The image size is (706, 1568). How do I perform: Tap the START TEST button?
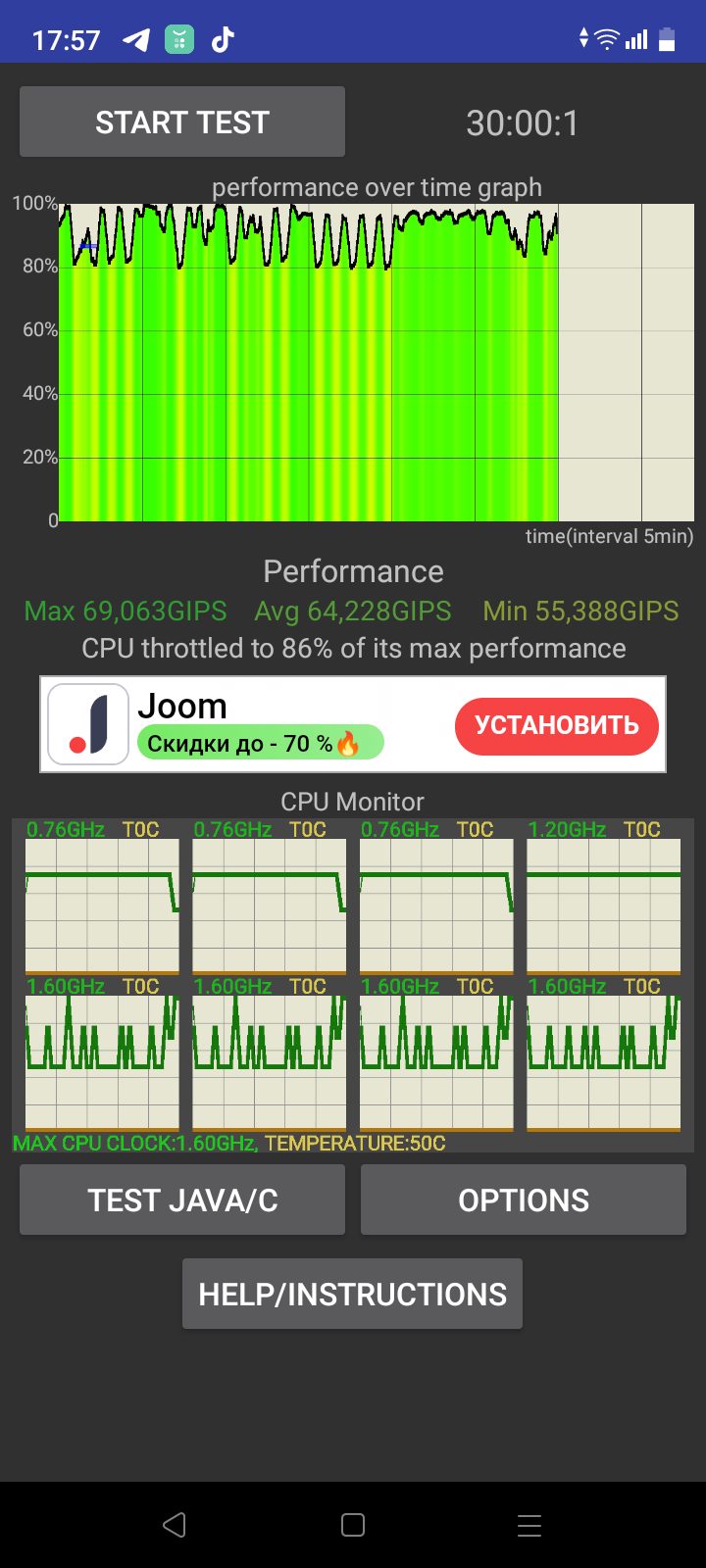182,122
